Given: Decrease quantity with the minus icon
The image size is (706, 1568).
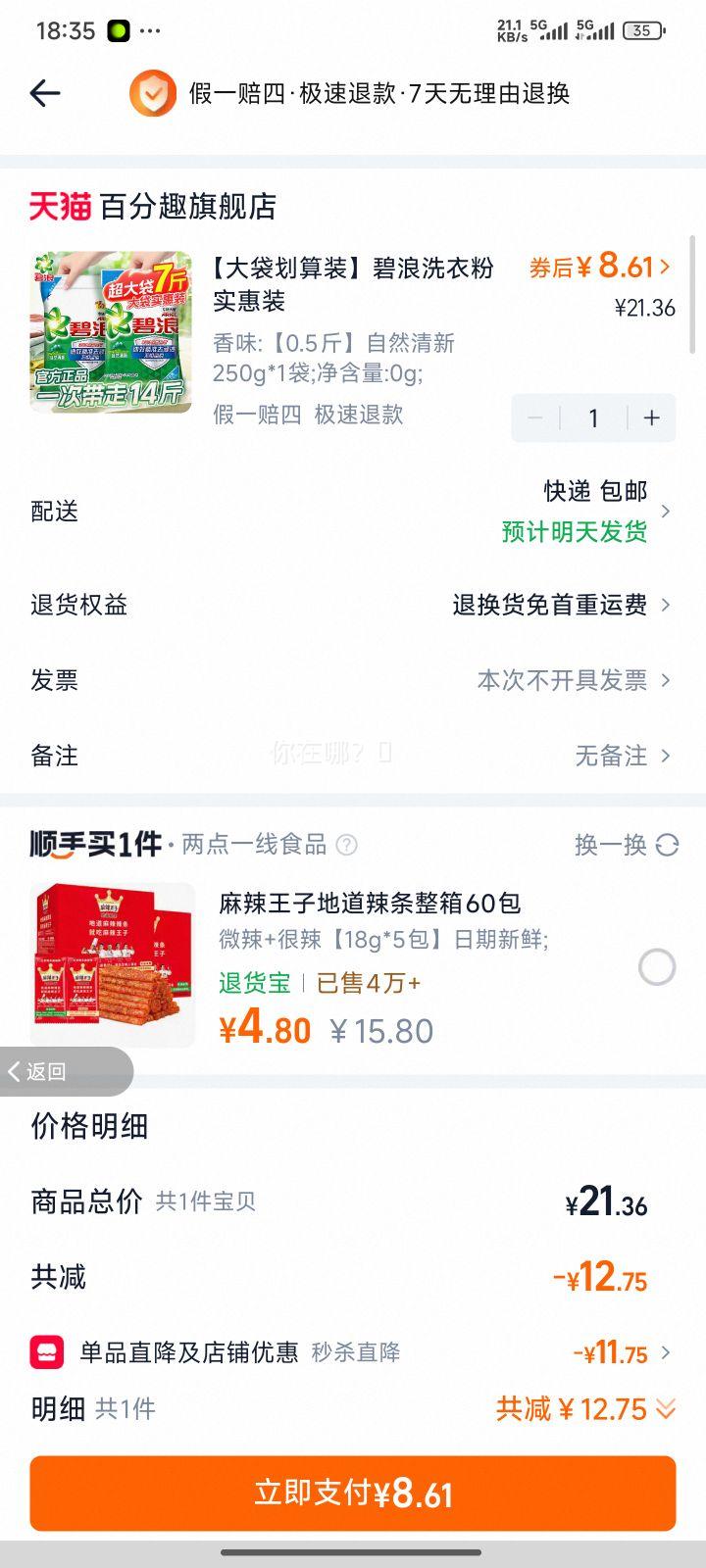Looking at the screenshot, I should click(534, 417).
